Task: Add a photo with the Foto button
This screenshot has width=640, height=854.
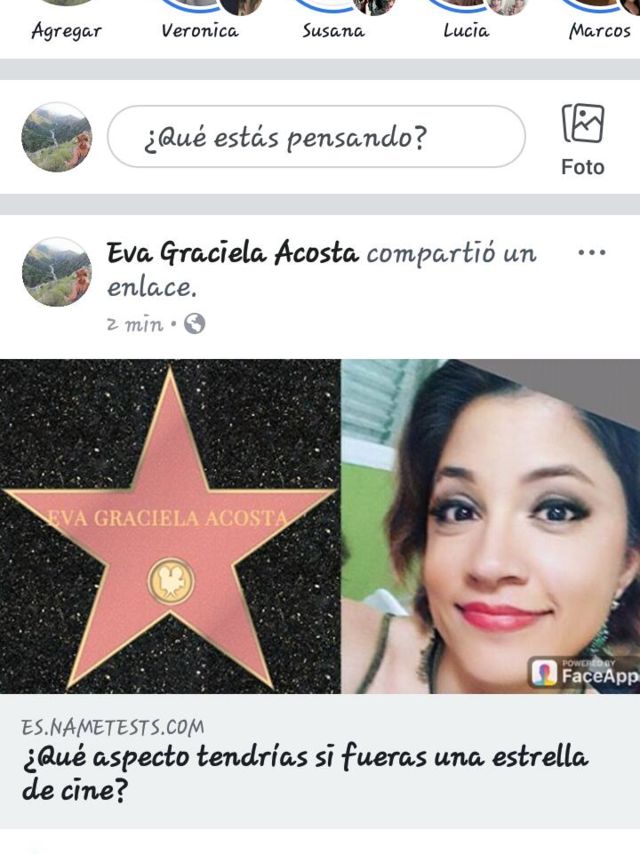Action: pyautogui.click(x=582, y=139)
